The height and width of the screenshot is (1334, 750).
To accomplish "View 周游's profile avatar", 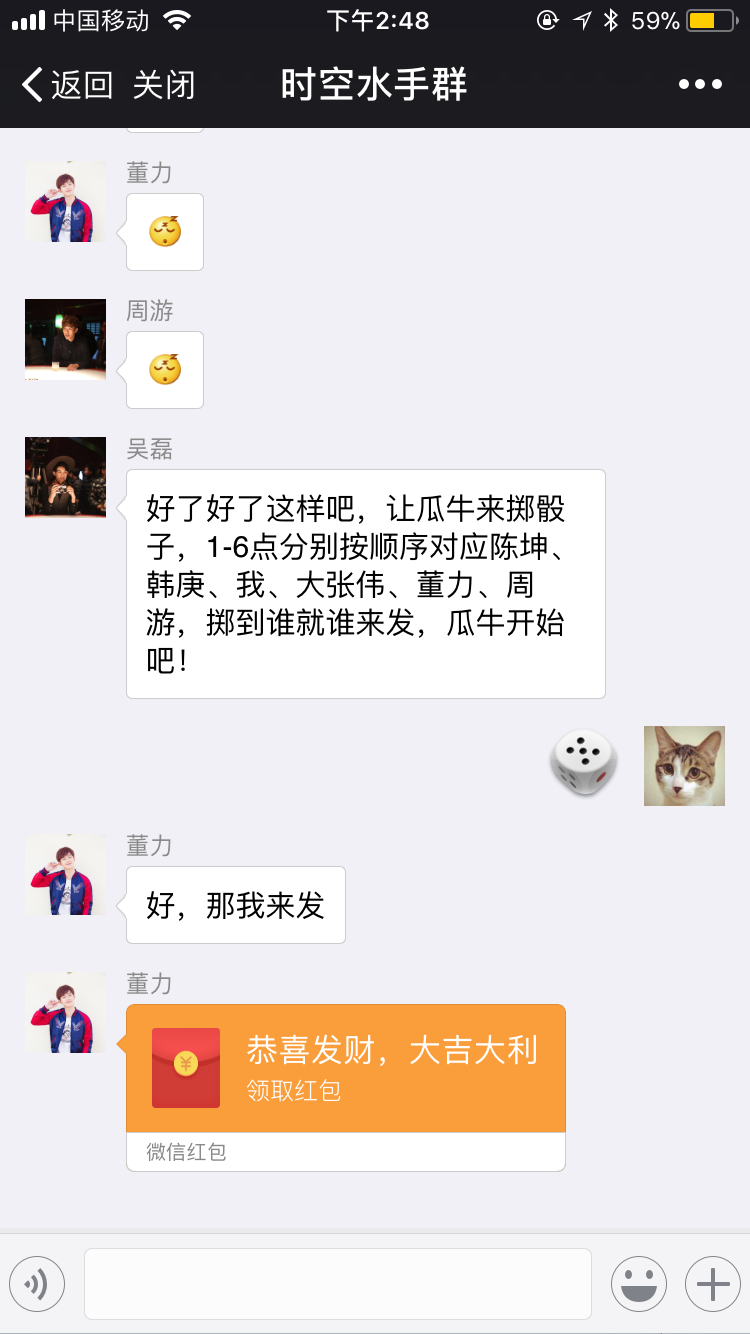I will coord(65,340).
